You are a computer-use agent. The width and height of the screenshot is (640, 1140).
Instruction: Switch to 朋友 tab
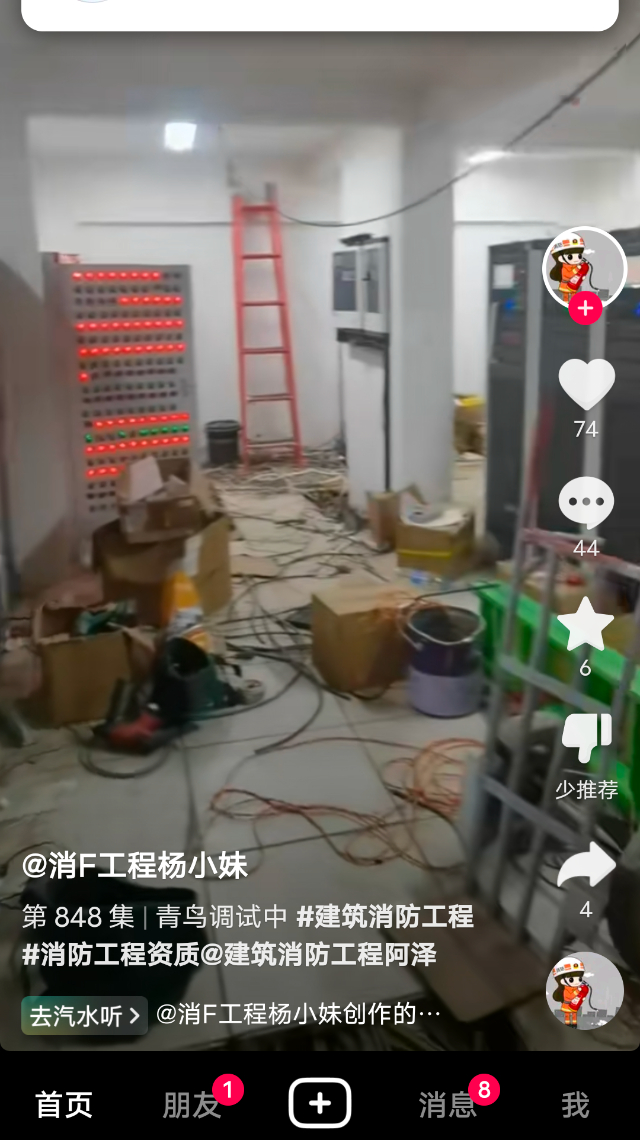click(x=192, y=1105)
